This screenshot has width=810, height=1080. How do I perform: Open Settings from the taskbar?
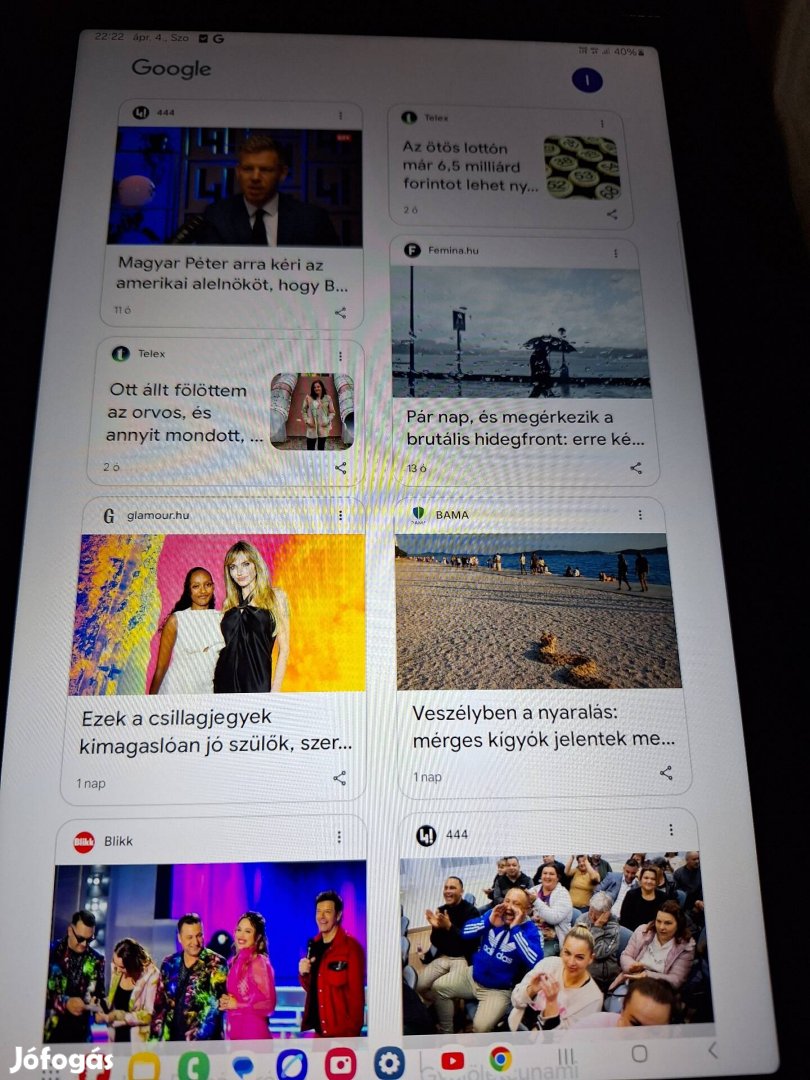click(x=388, y=1061)
